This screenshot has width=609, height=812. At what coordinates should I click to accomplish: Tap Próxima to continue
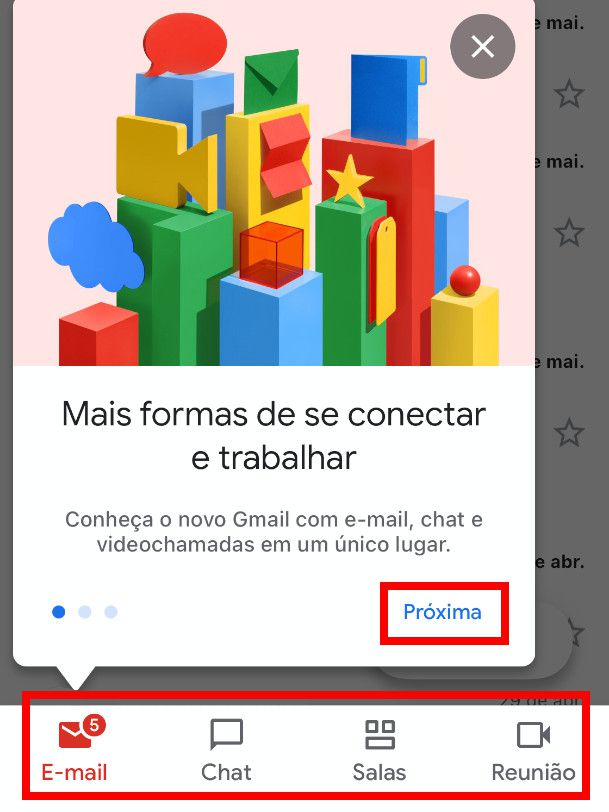click(x=442, y=611)
